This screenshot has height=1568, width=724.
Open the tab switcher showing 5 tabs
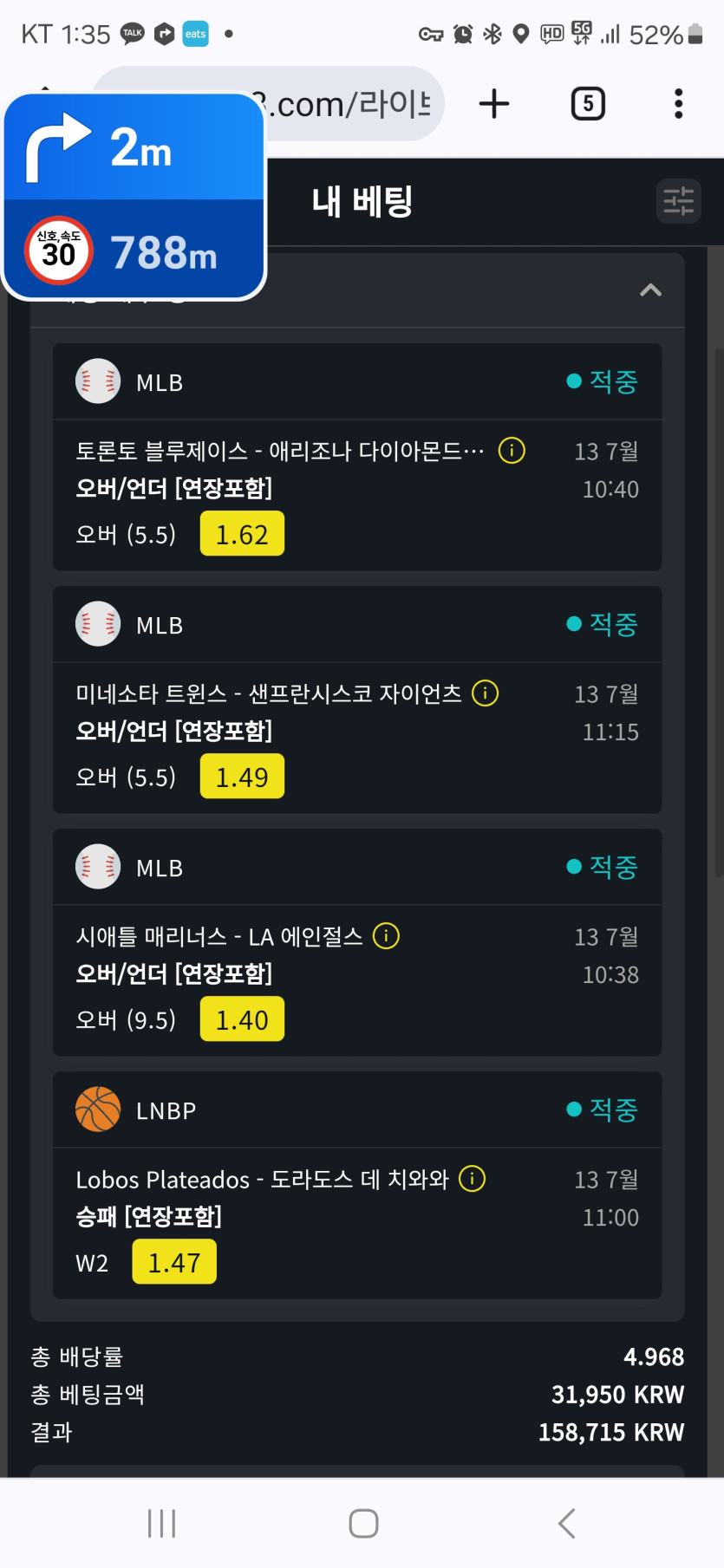click(588, 104)
